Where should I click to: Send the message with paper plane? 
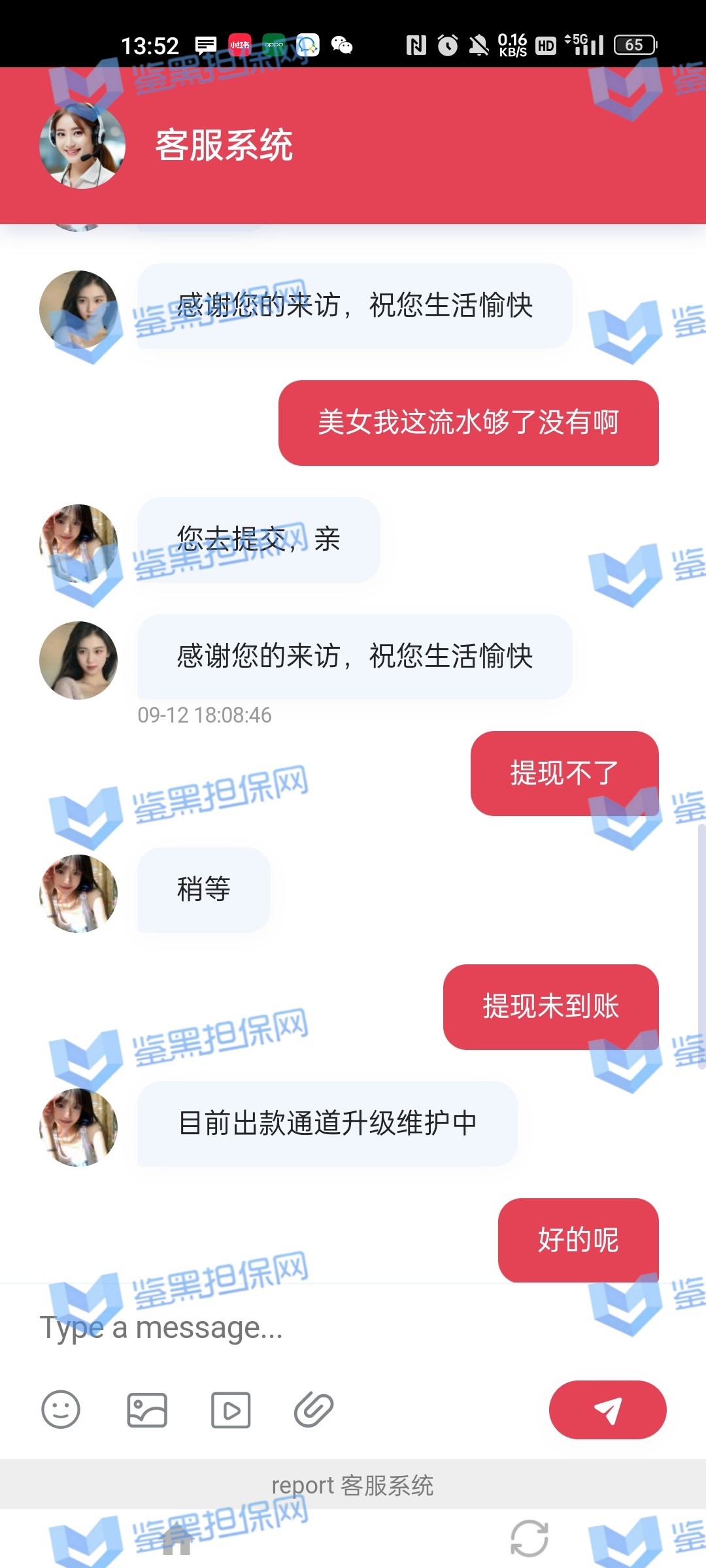(607, 1410)
